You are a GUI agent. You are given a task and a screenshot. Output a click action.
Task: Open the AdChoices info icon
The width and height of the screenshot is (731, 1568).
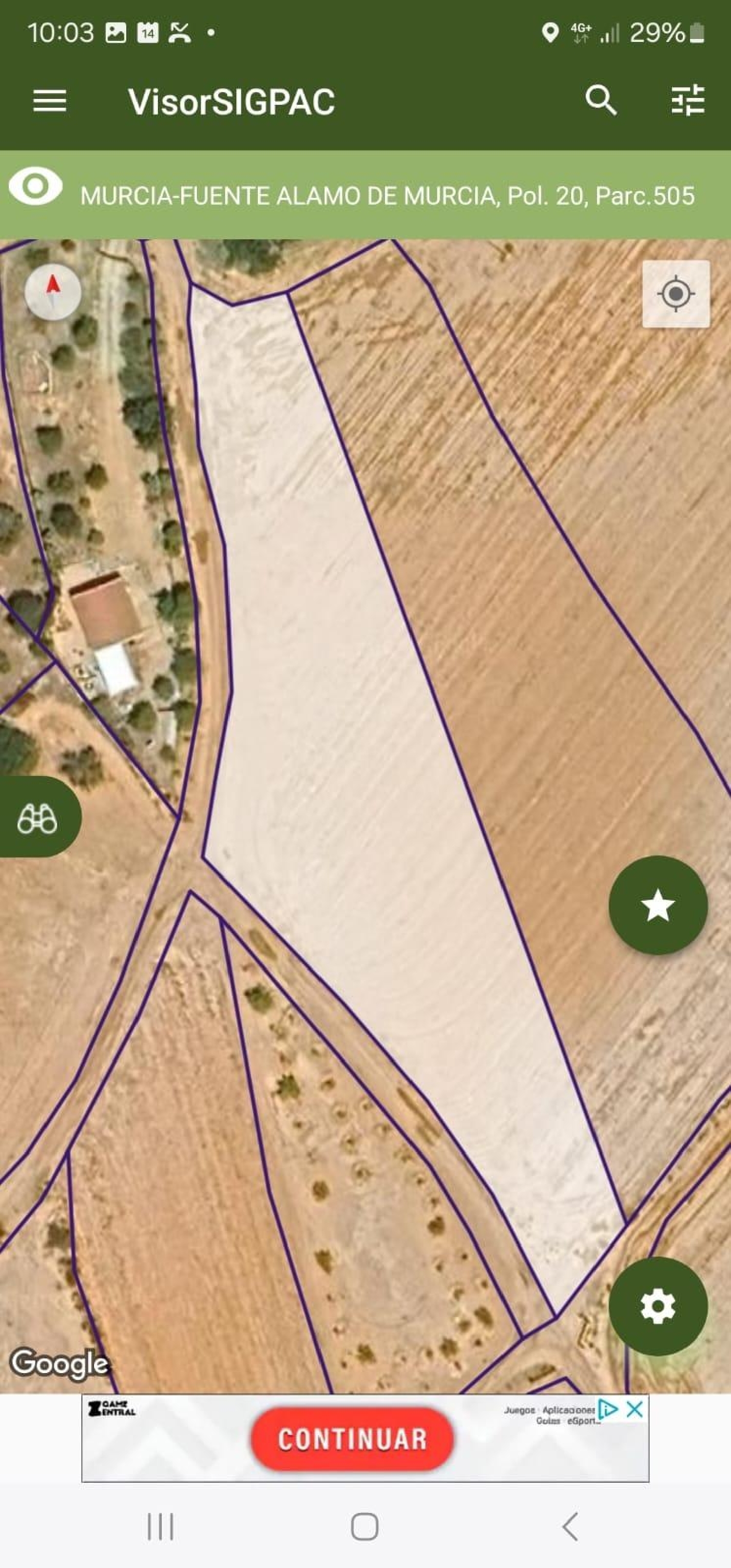[607, 1409]
